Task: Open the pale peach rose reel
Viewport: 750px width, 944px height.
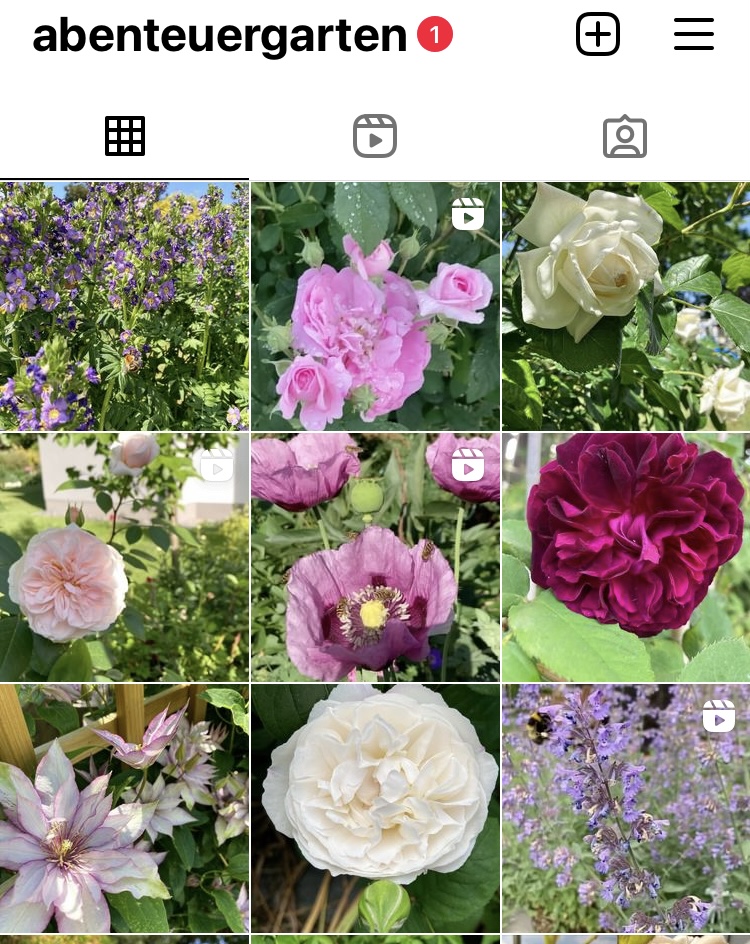Action: pos(124,557)
